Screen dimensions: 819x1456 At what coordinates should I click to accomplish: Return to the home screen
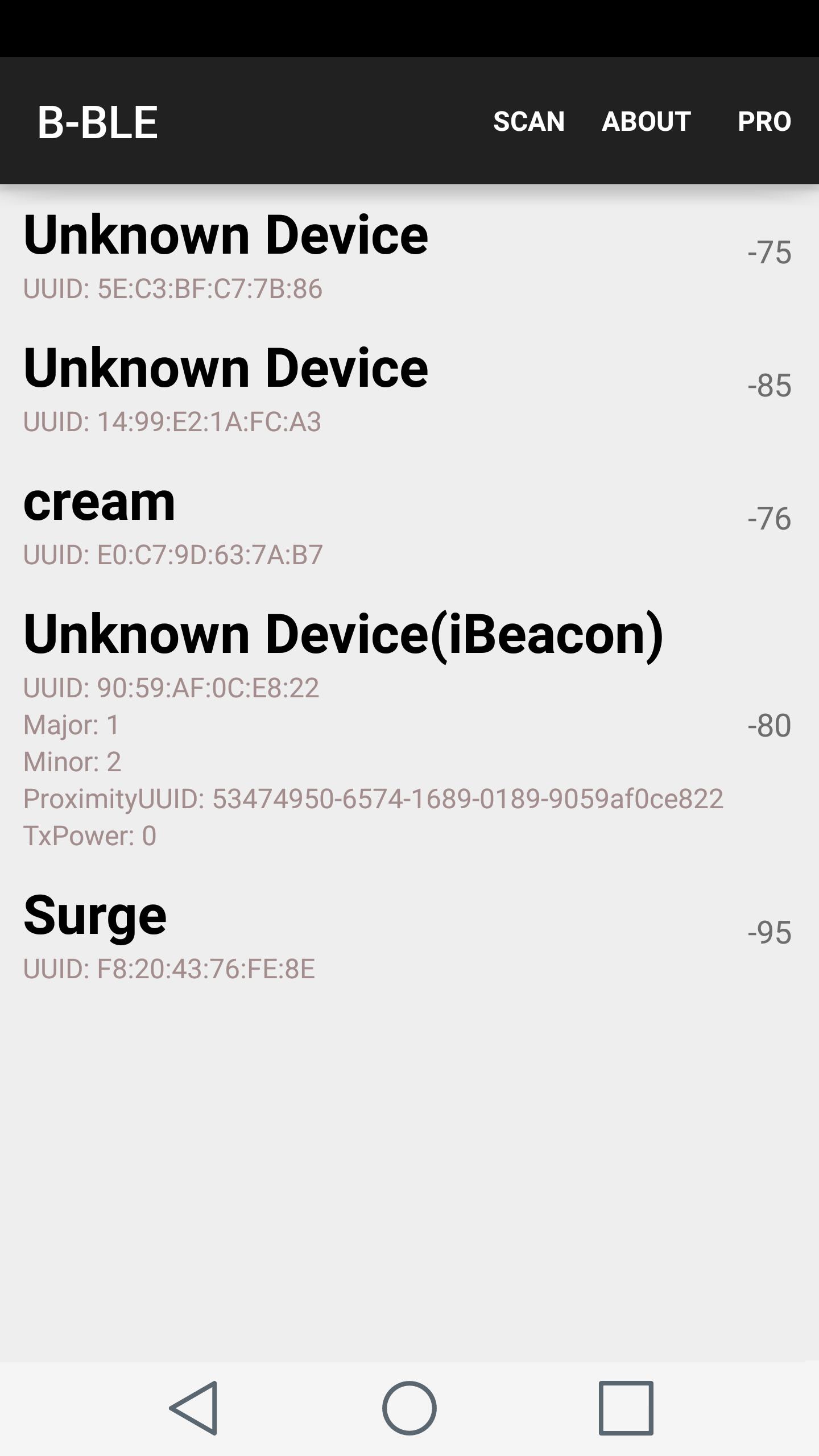[x=409, y=1408]
